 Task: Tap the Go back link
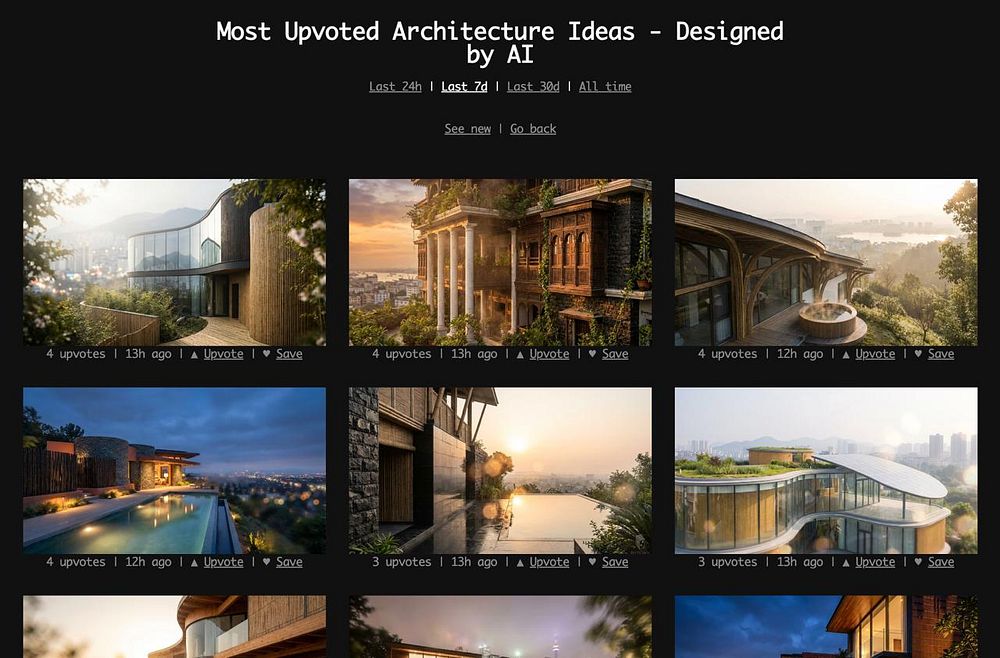[x=533, y=129]
